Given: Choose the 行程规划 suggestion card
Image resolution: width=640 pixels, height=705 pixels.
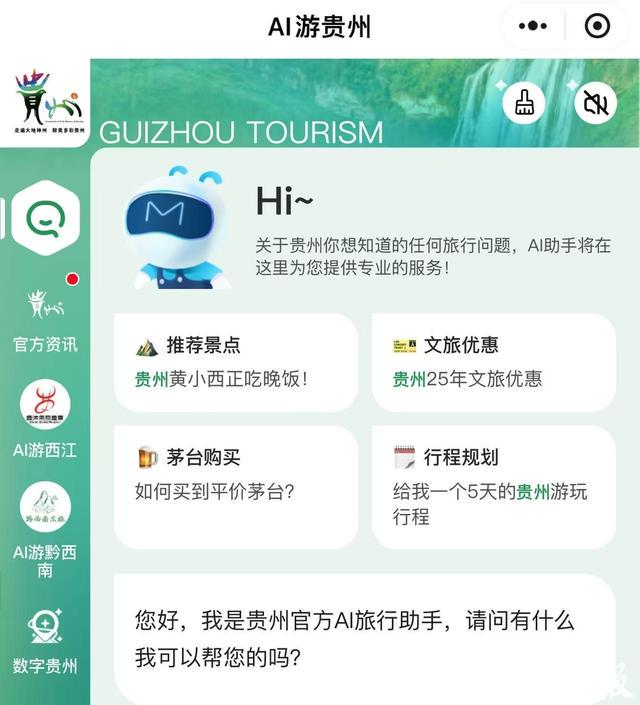Looking at the screenshot, I should 493,486.
